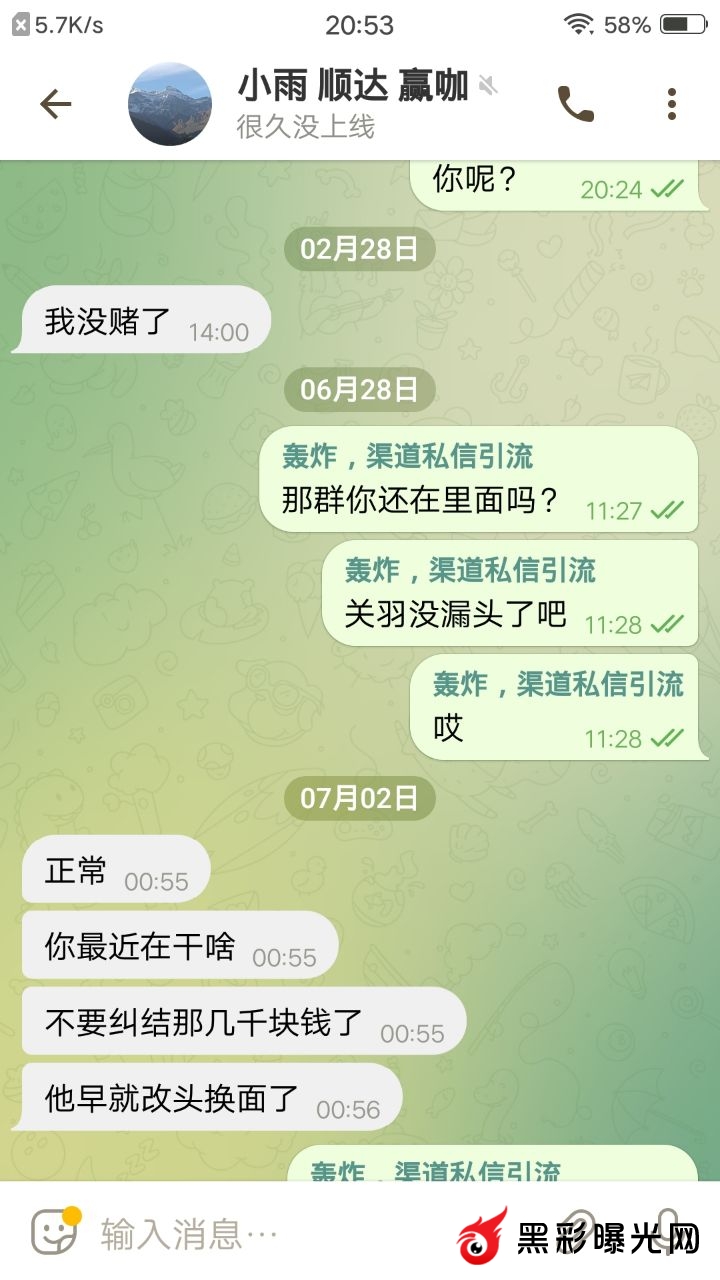Start a voice call with 小雨

click(x=575, y=104)
